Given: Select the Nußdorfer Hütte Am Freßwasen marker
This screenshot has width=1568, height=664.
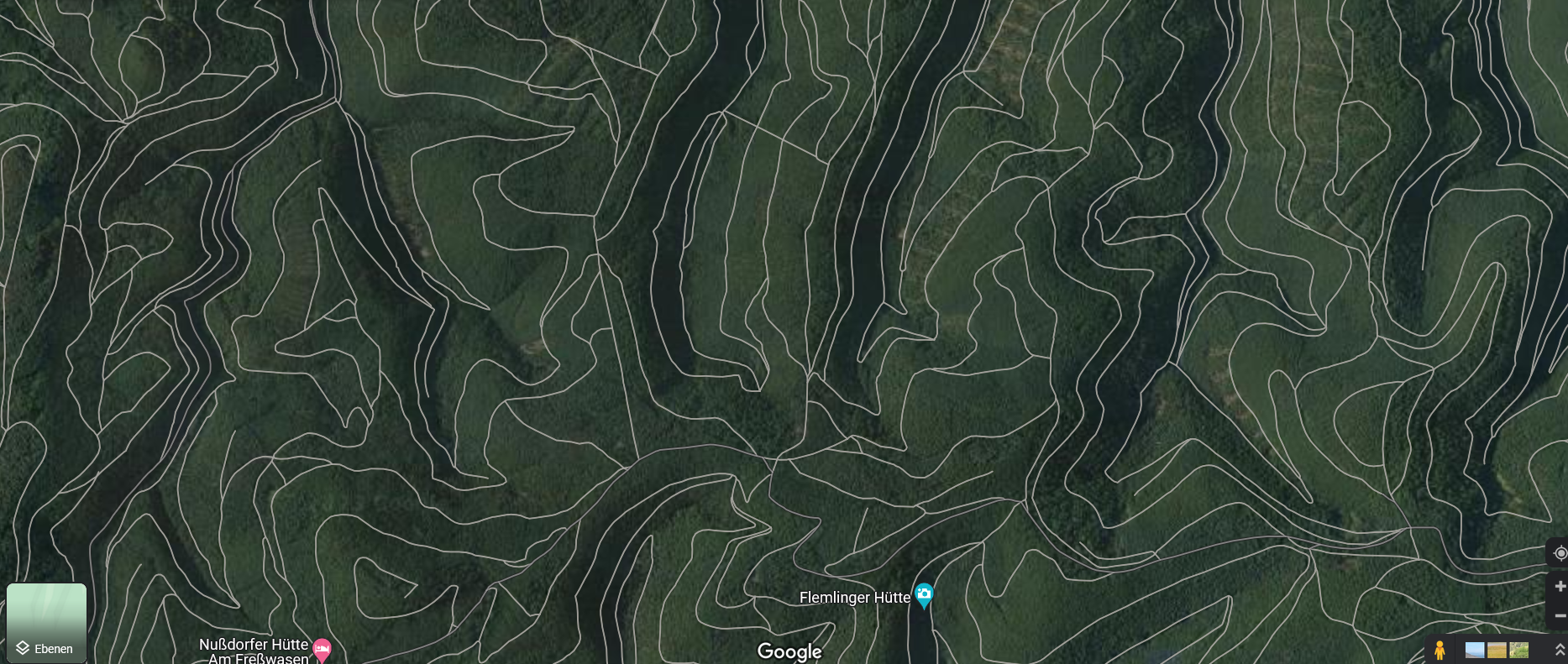Looking at the screenshot, I should [x=322, y=649].
